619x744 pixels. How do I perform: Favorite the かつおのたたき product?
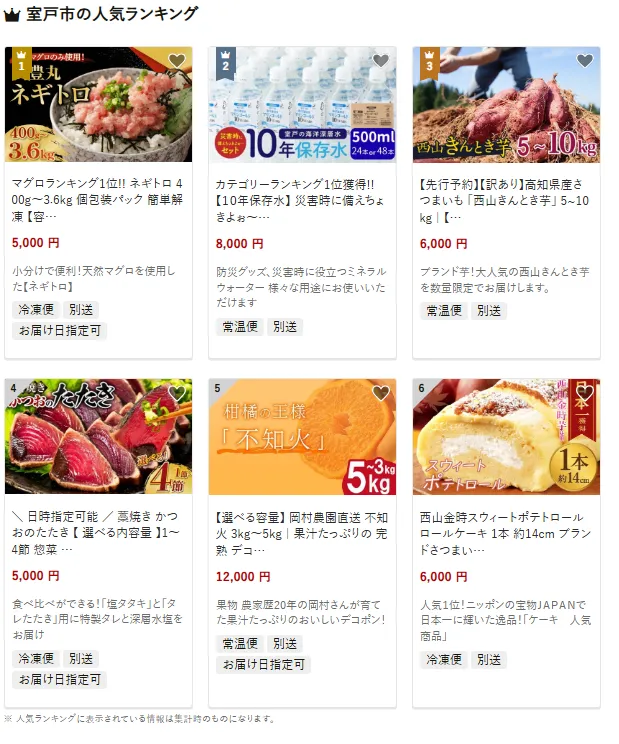pyautogui.click(x=177, y=393)
